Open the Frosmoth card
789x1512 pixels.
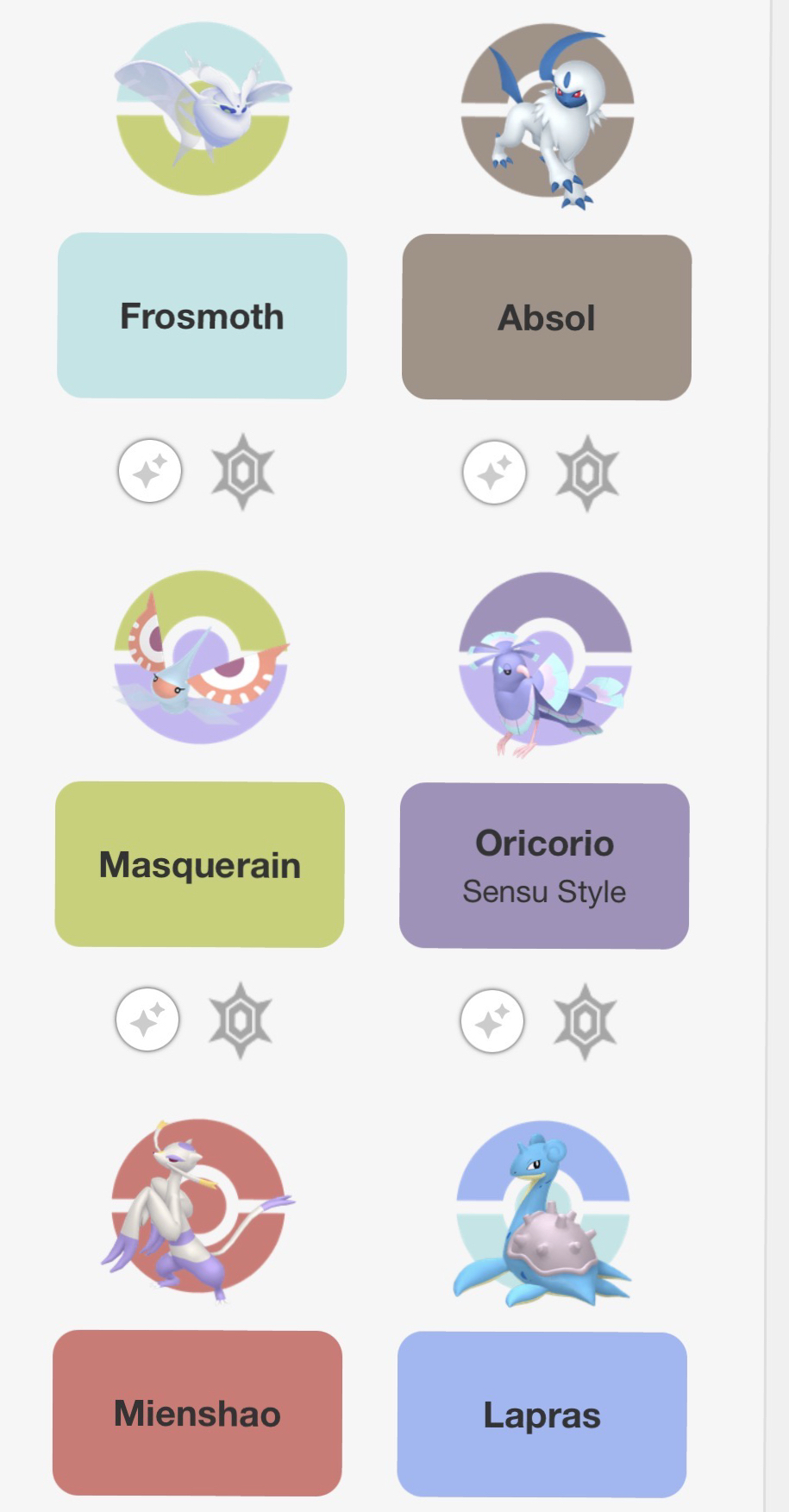point(202,316)
